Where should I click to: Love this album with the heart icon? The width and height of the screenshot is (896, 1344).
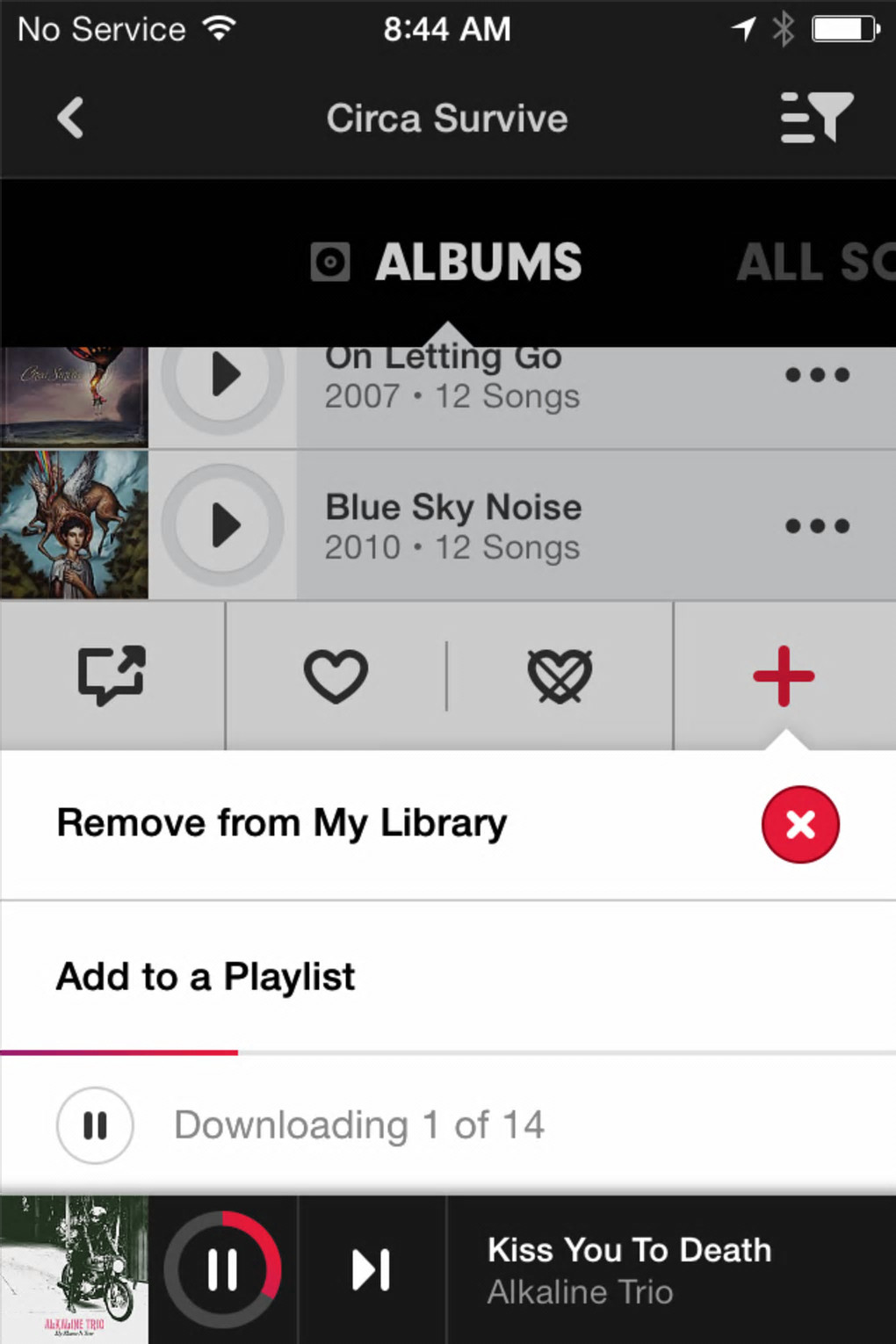coord(336,676)
